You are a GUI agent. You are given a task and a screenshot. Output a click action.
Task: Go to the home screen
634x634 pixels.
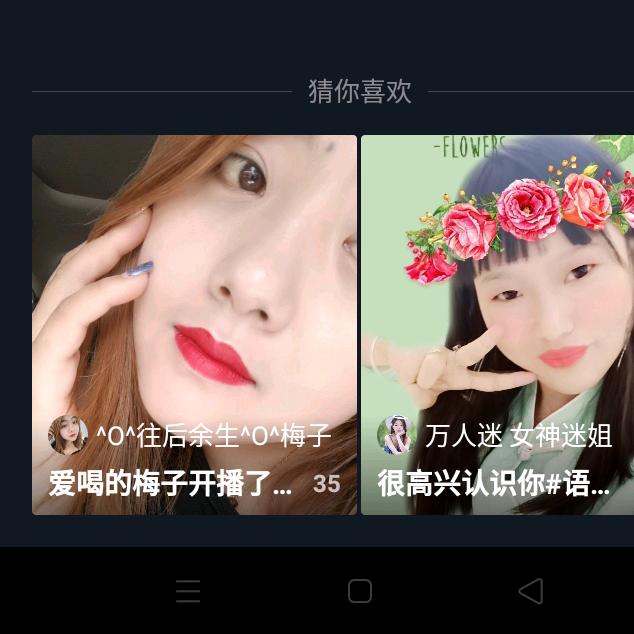point(360,591)
